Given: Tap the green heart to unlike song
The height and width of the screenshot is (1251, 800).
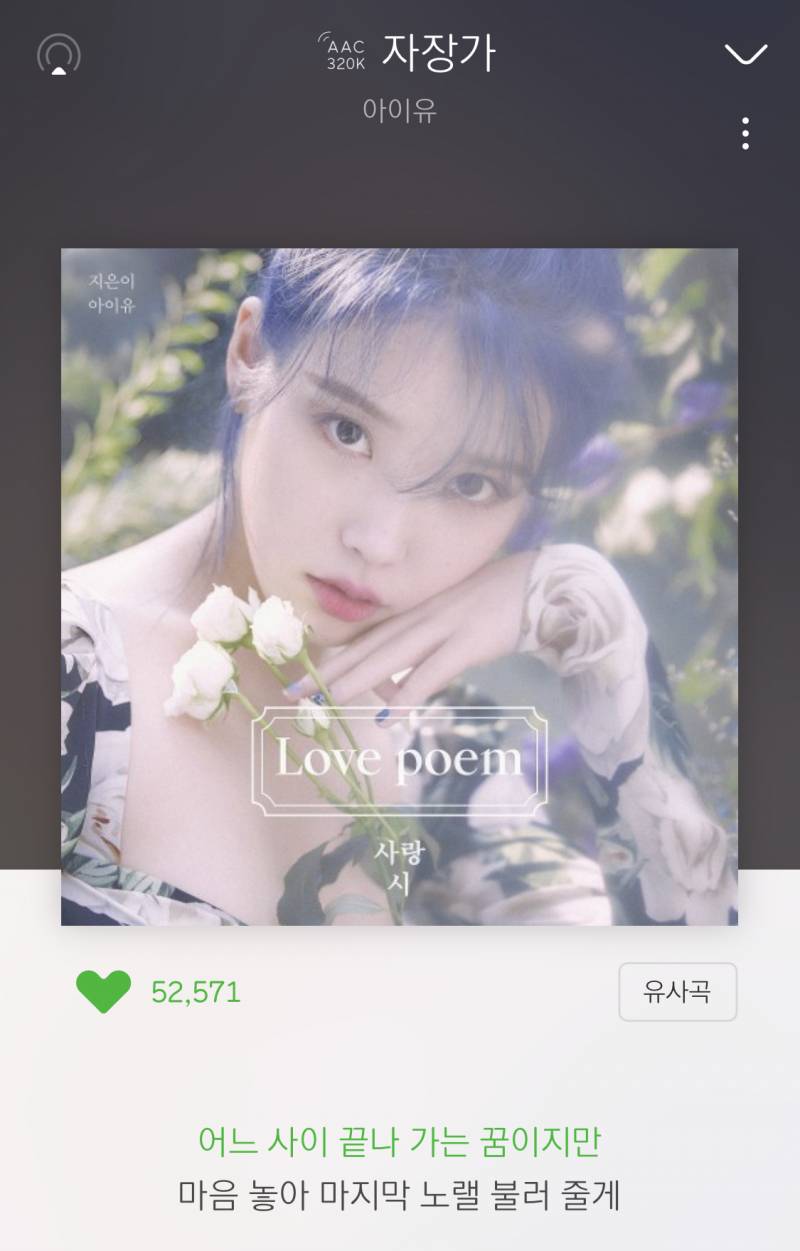Looking at the screenshot, I should pos(104,991).
